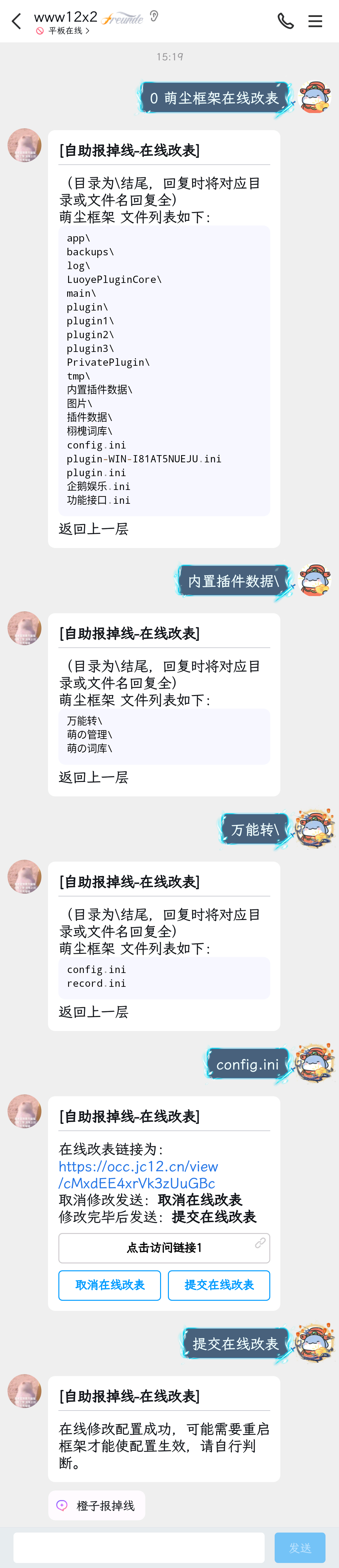The height and width of the screenshot is (1568, 339).
Task: Tap the 点击访问链接1 button
Action: point(164,1247)
